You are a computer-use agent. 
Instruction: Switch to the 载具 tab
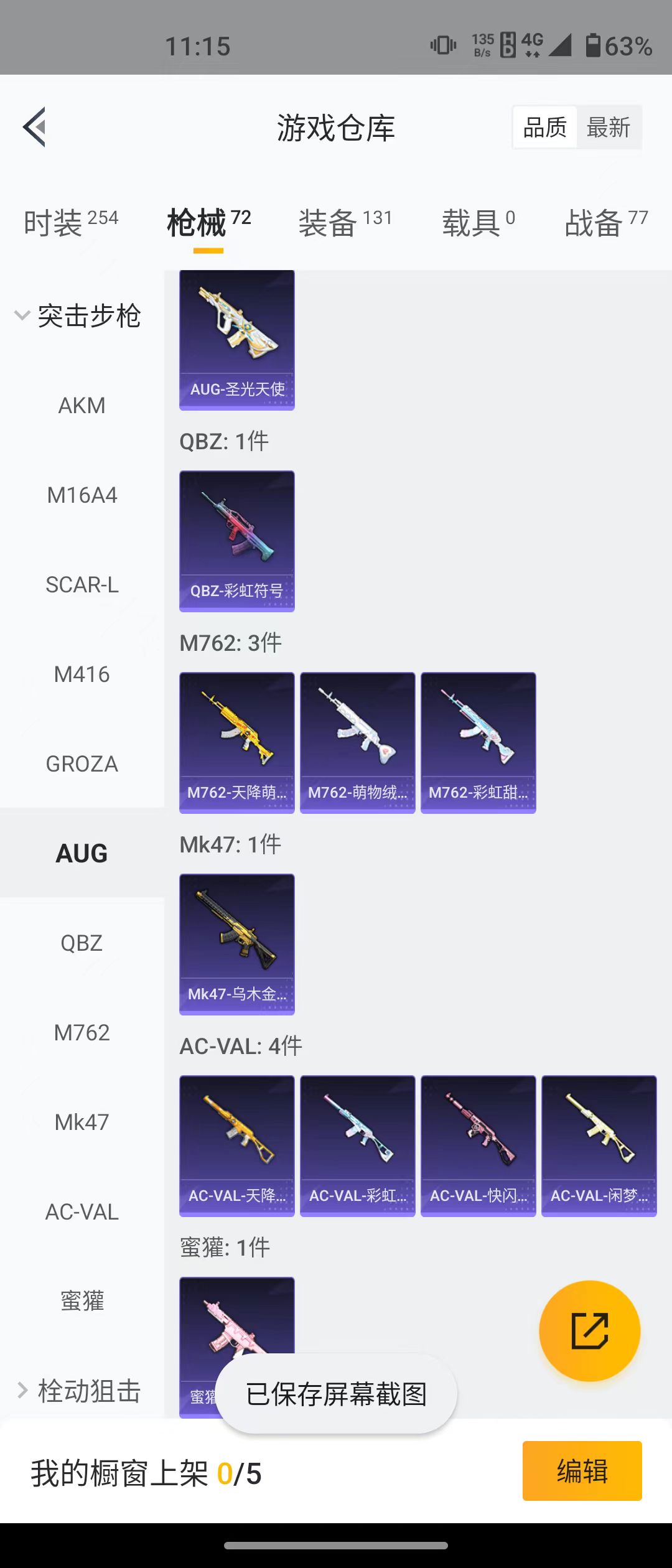[478, 222]
